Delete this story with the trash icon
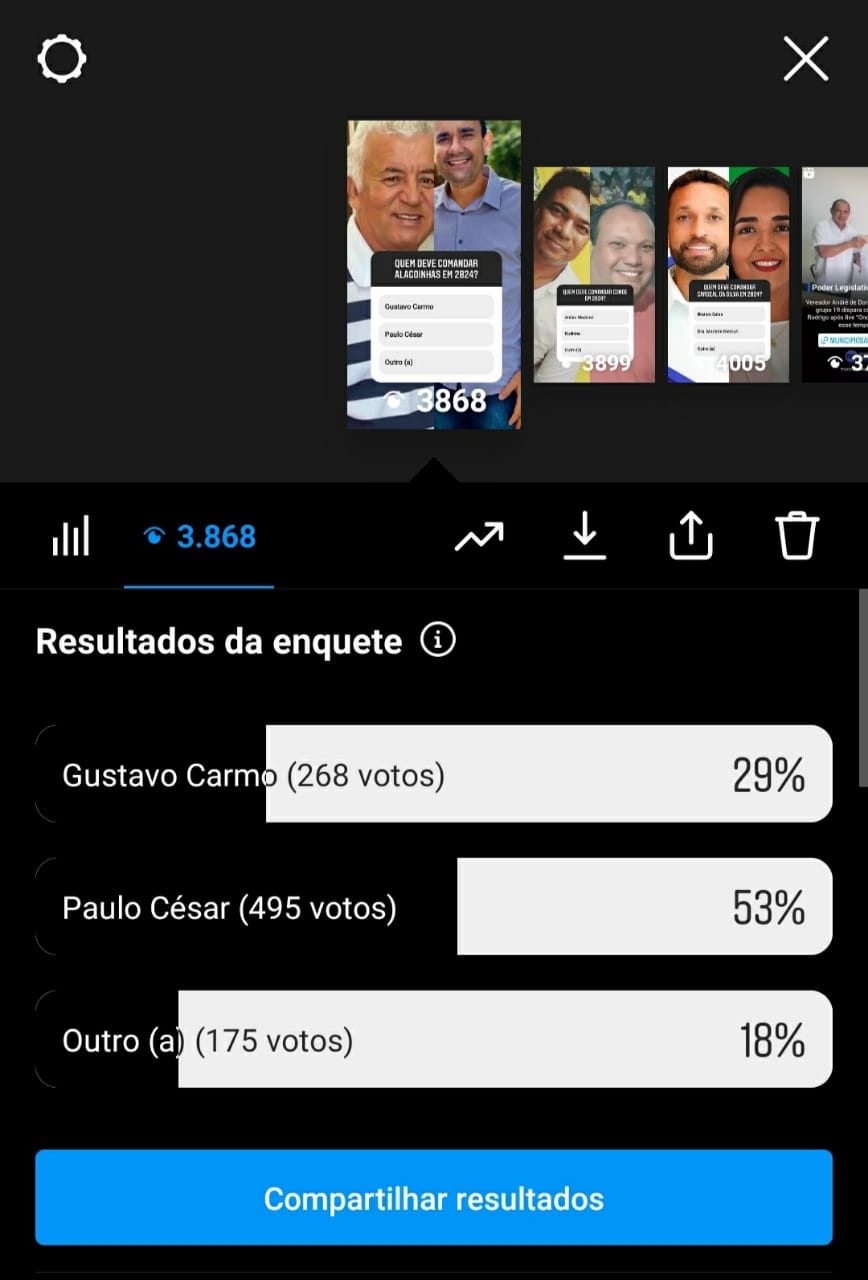Viewport: 868px width, 1280px height. [x=797, y=537]
